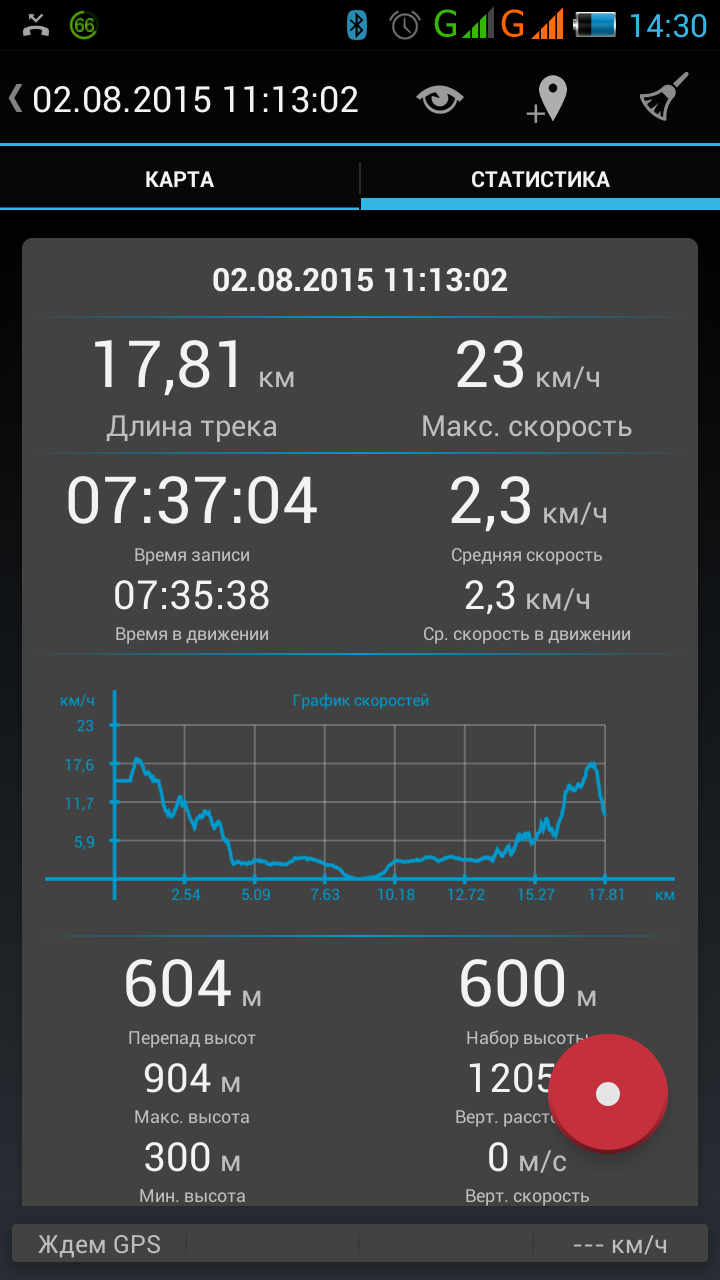This screenshot has height=1280, width=720.
Task: Tap the eye icon to toggle track visibility
Action: tap(440, 99)
